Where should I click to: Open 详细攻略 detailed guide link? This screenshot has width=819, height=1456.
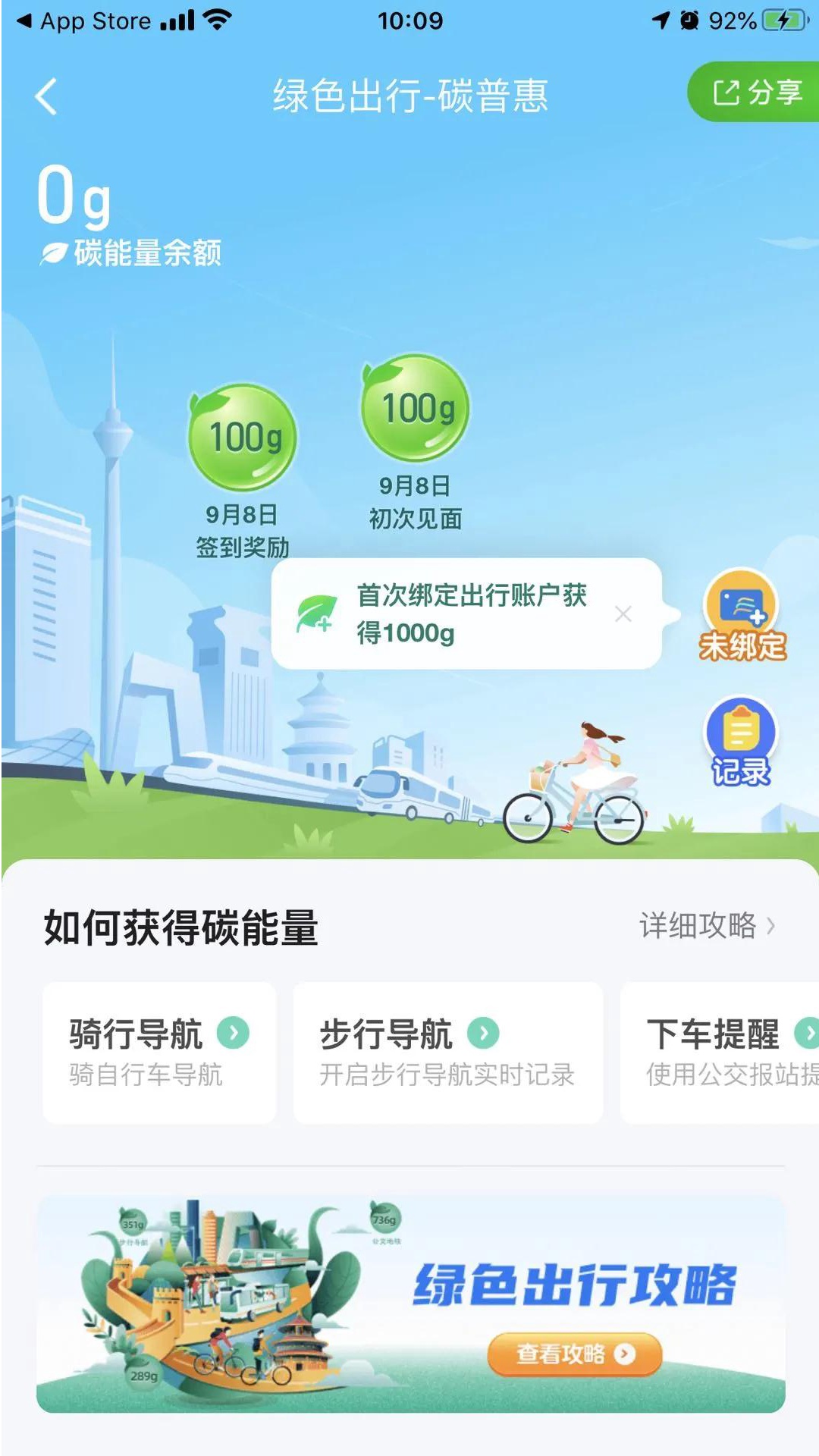tap(707, 926)
